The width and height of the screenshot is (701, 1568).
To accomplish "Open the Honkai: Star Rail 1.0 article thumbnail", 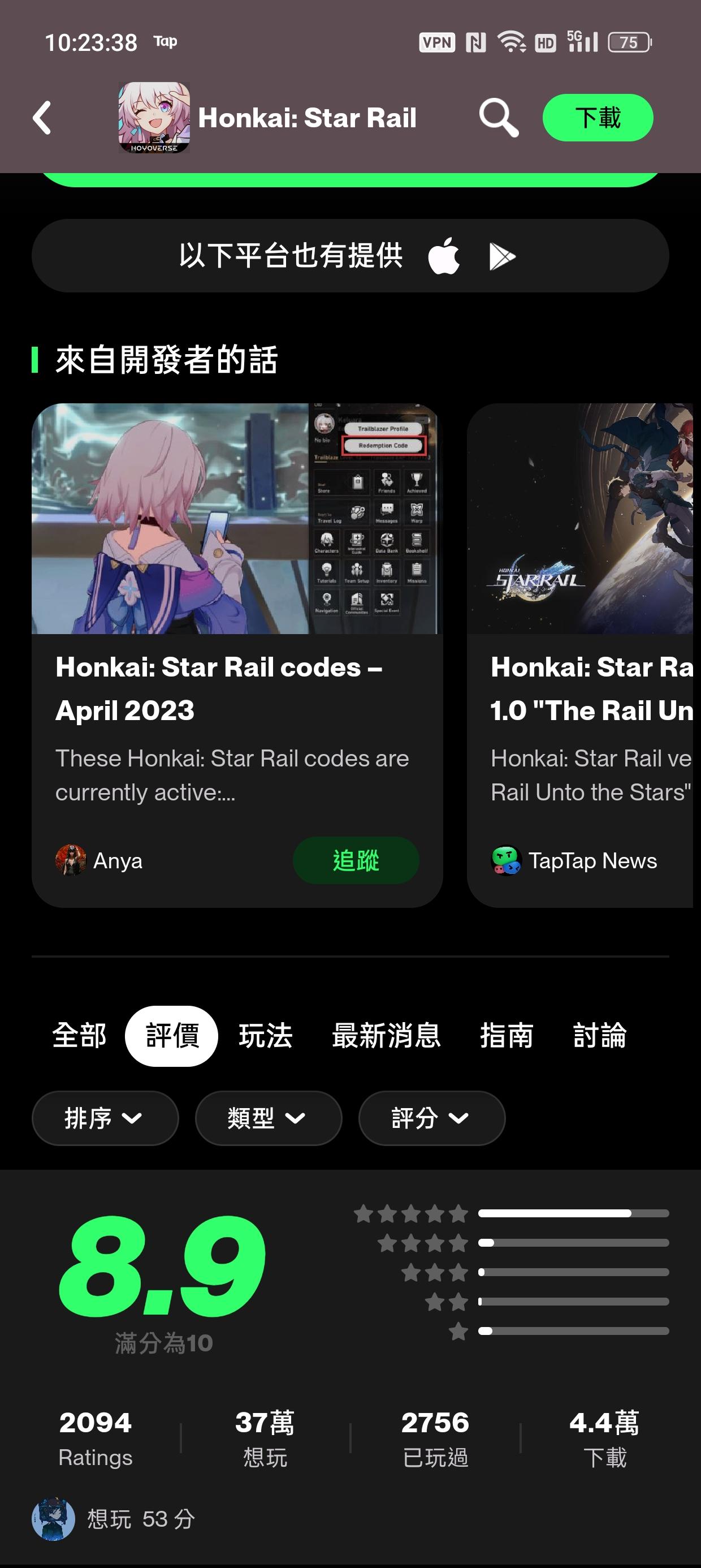I will pyautogui.click(x=584, y=518).
